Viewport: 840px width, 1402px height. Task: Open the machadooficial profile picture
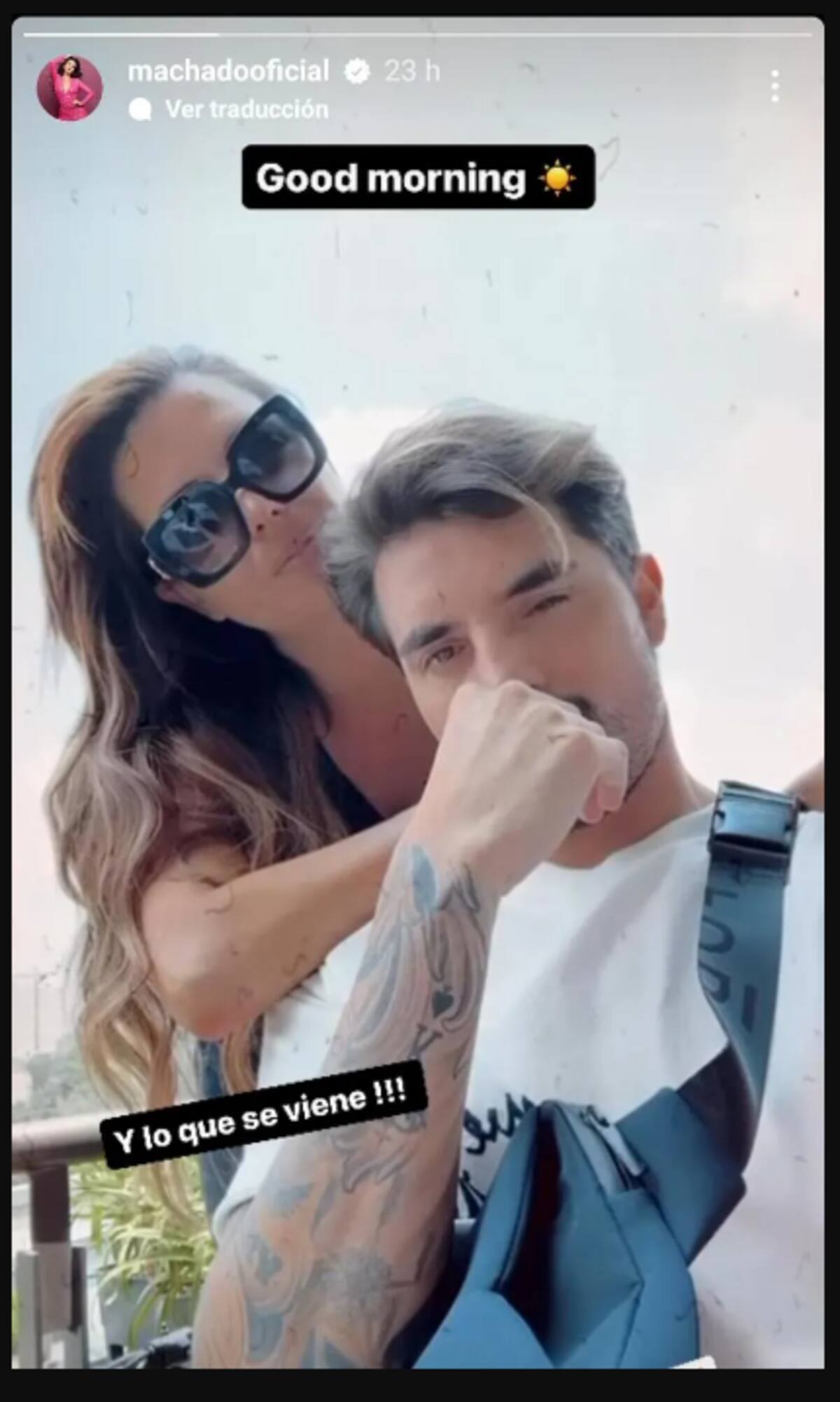(69, 88)
